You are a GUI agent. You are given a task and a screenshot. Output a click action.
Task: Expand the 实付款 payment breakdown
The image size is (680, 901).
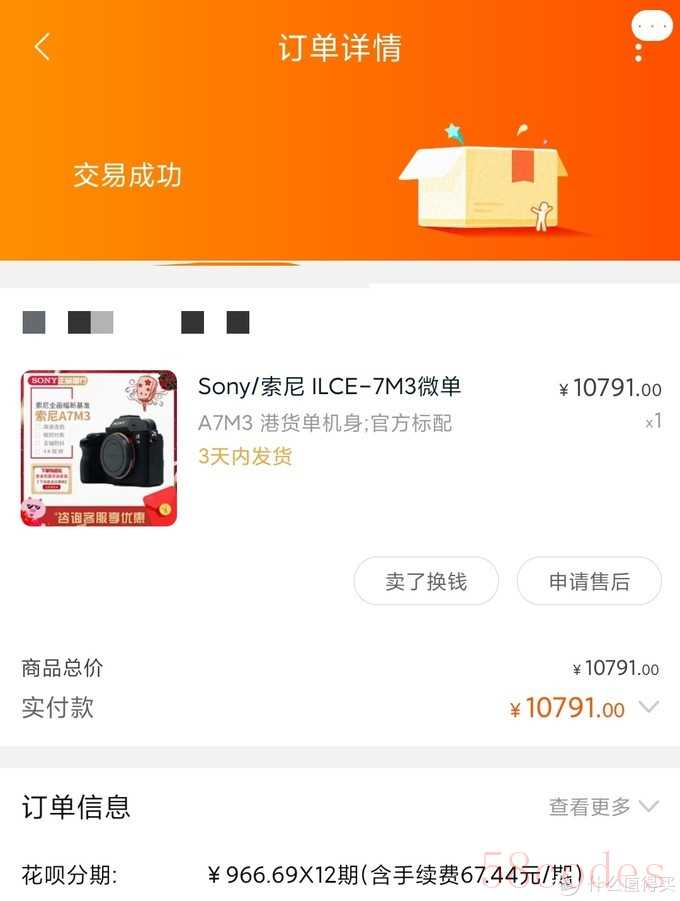pyautogui.click(x=648, y=708)
